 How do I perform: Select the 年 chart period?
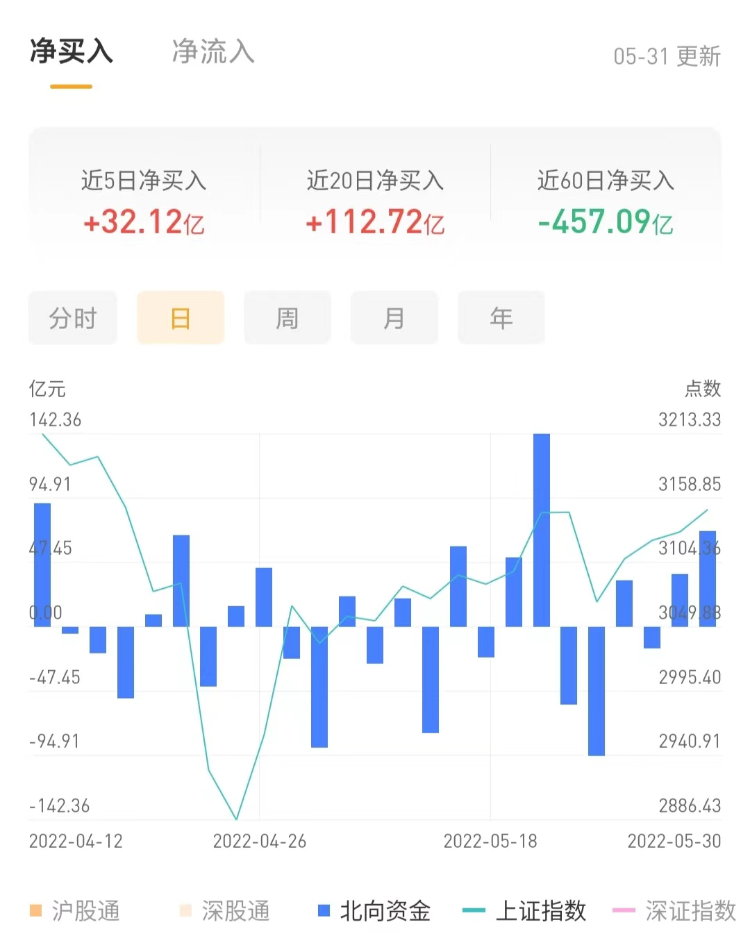pyautogui.click(x=501, y=319)
